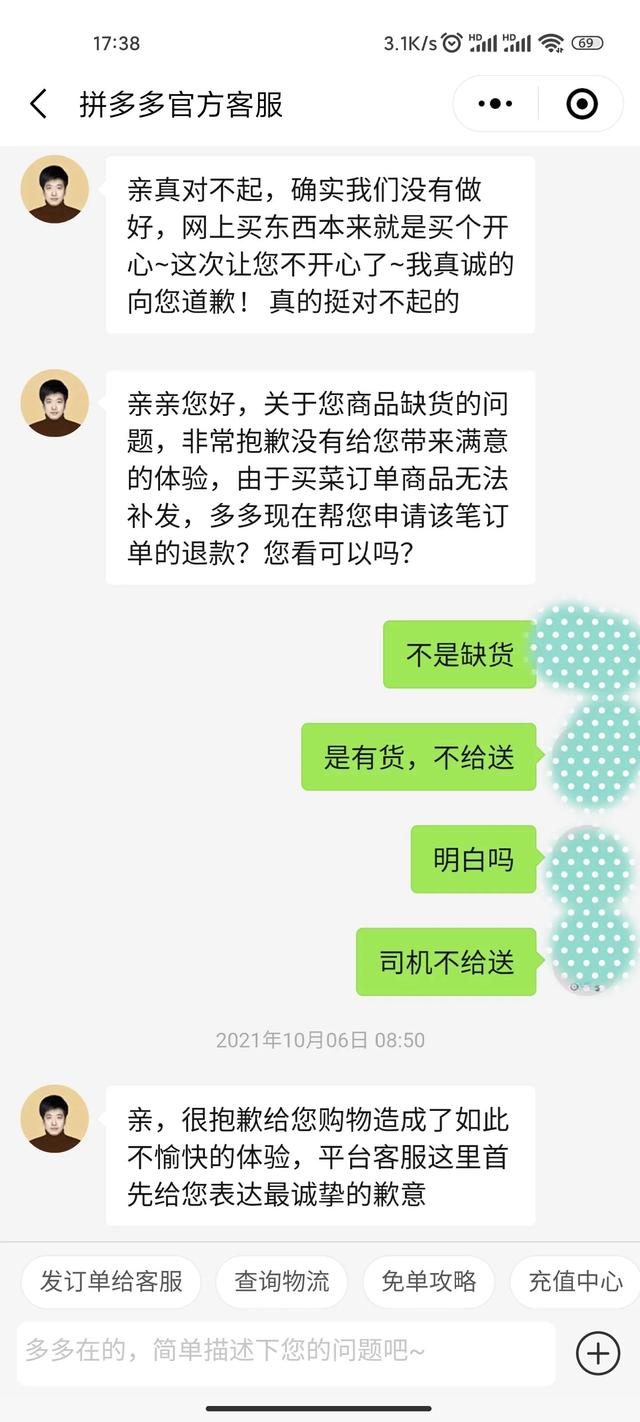Open the mini program three-dot menu

[x=495, y=104]
